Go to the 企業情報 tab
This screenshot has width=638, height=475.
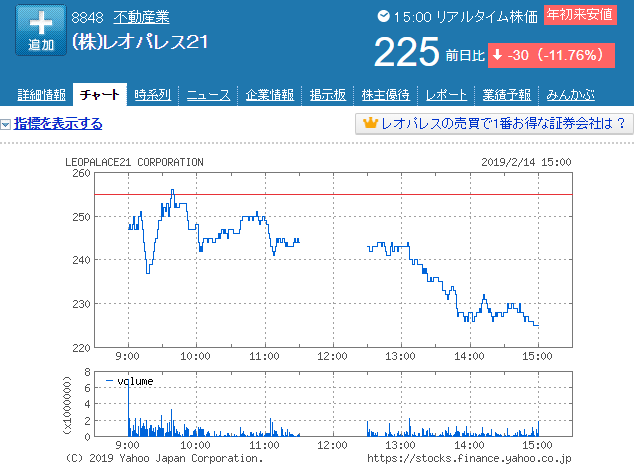click(x=269, y=95)
